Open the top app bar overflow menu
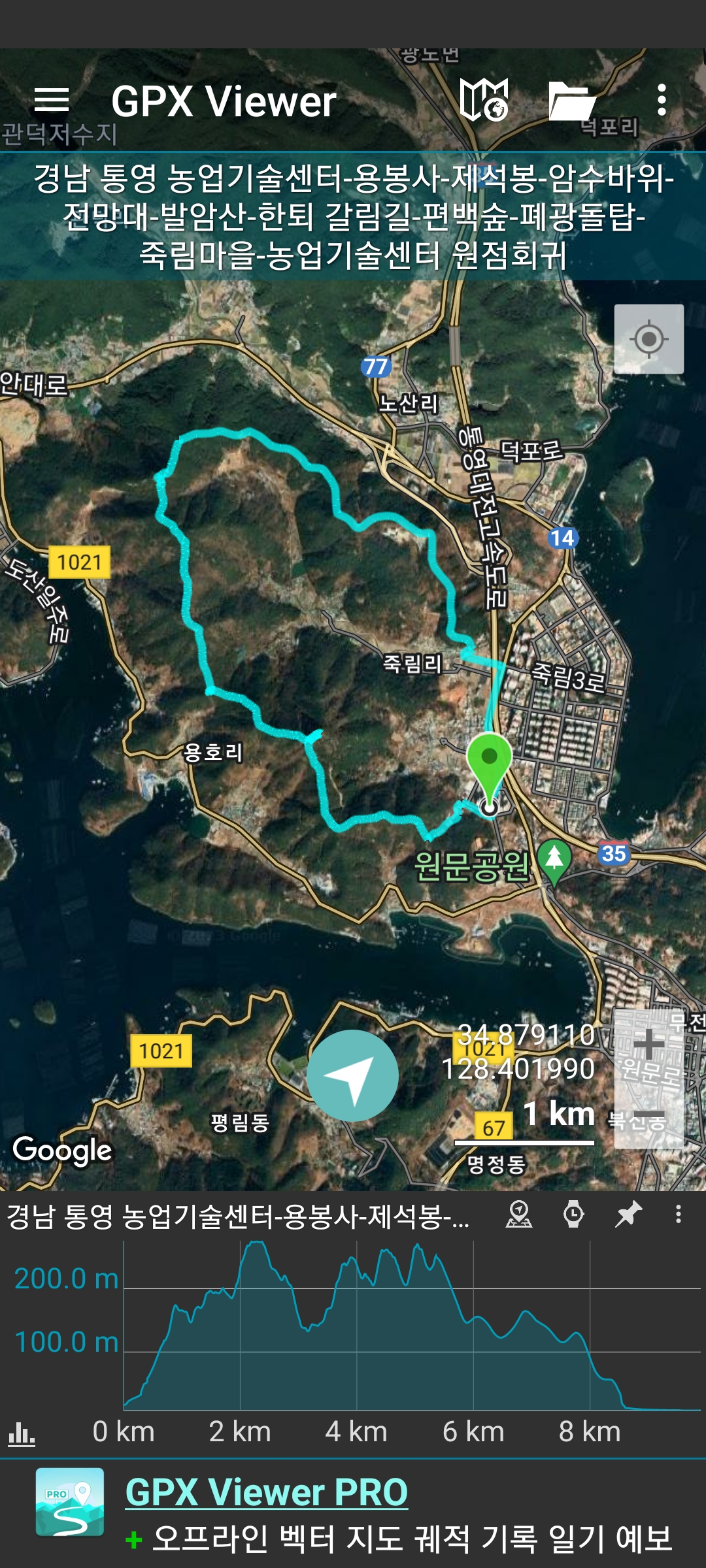This screenshot has height=1568, width=706. point(662,100)
